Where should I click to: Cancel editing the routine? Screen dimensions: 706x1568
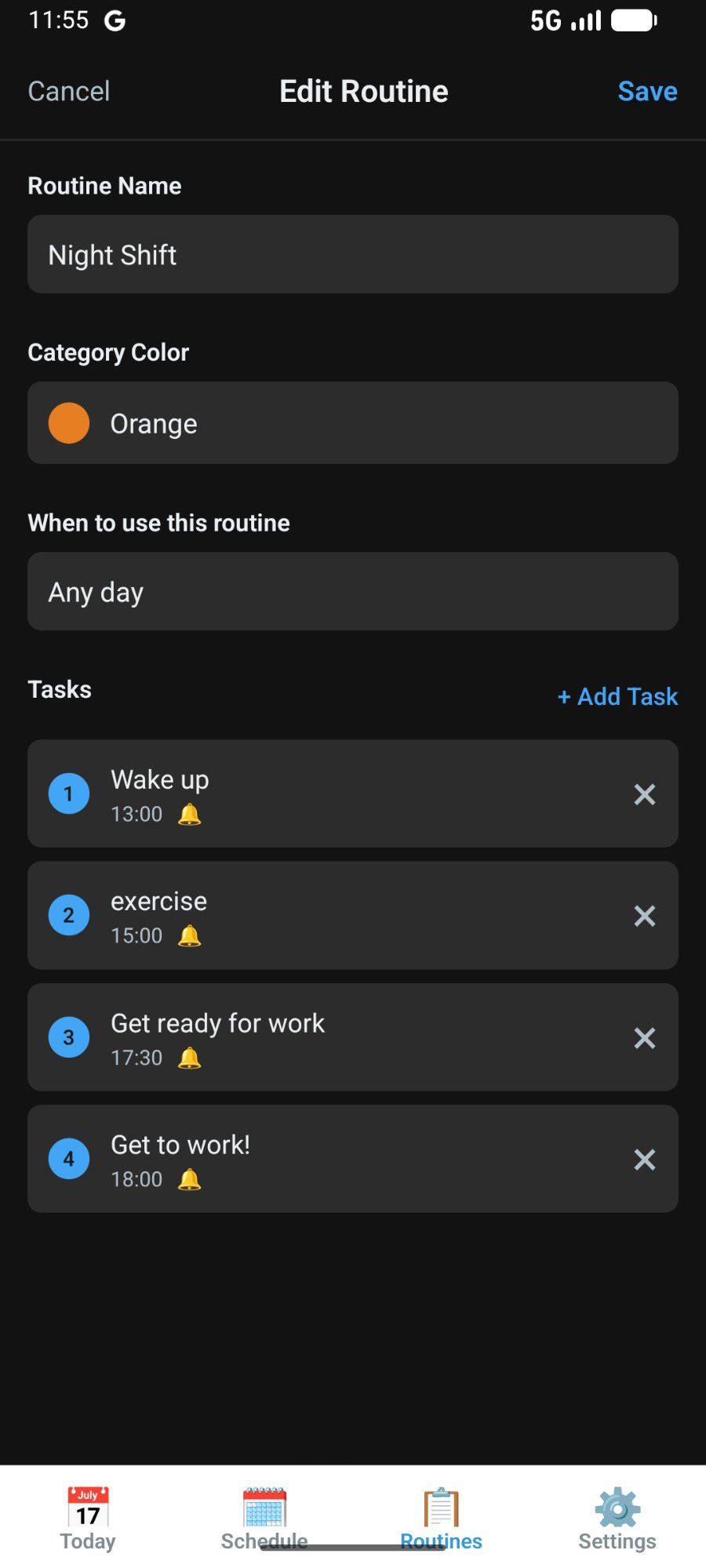[69, 90]
